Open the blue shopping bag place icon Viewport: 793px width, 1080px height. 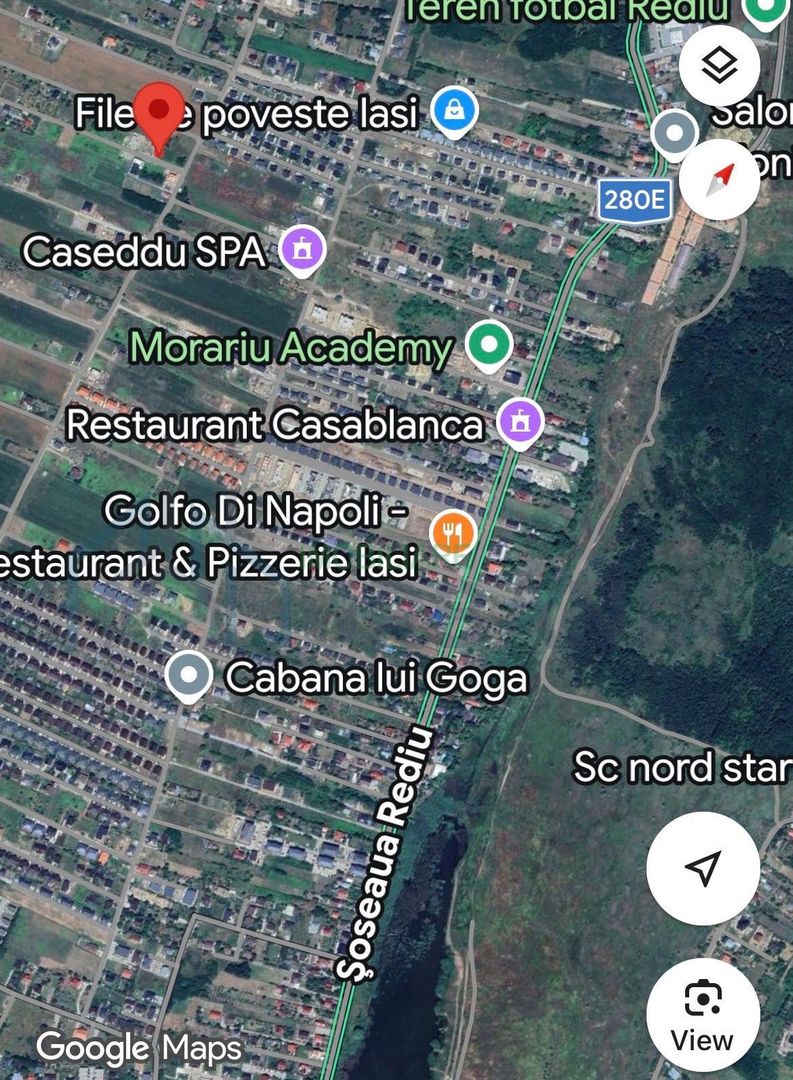click(452, 110)
